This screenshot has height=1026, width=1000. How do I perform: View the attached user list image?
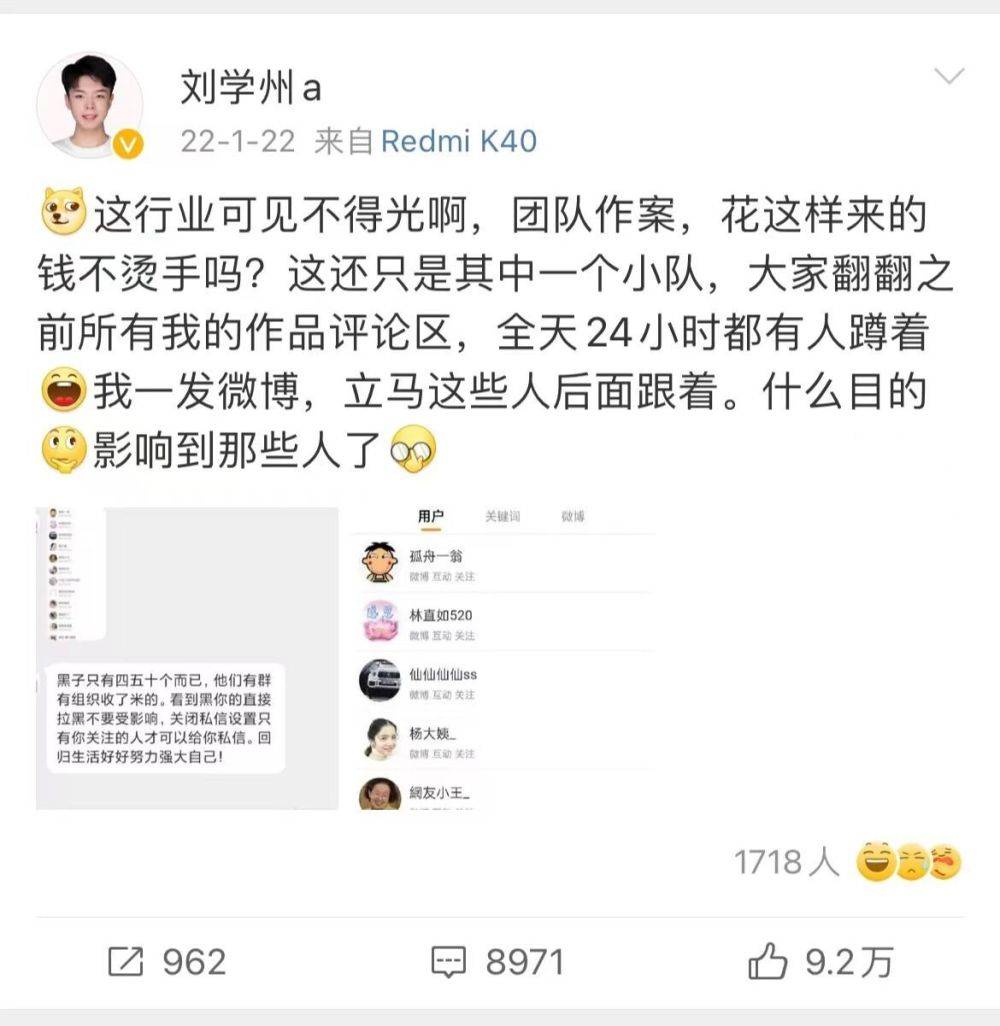tap(505, 658)
